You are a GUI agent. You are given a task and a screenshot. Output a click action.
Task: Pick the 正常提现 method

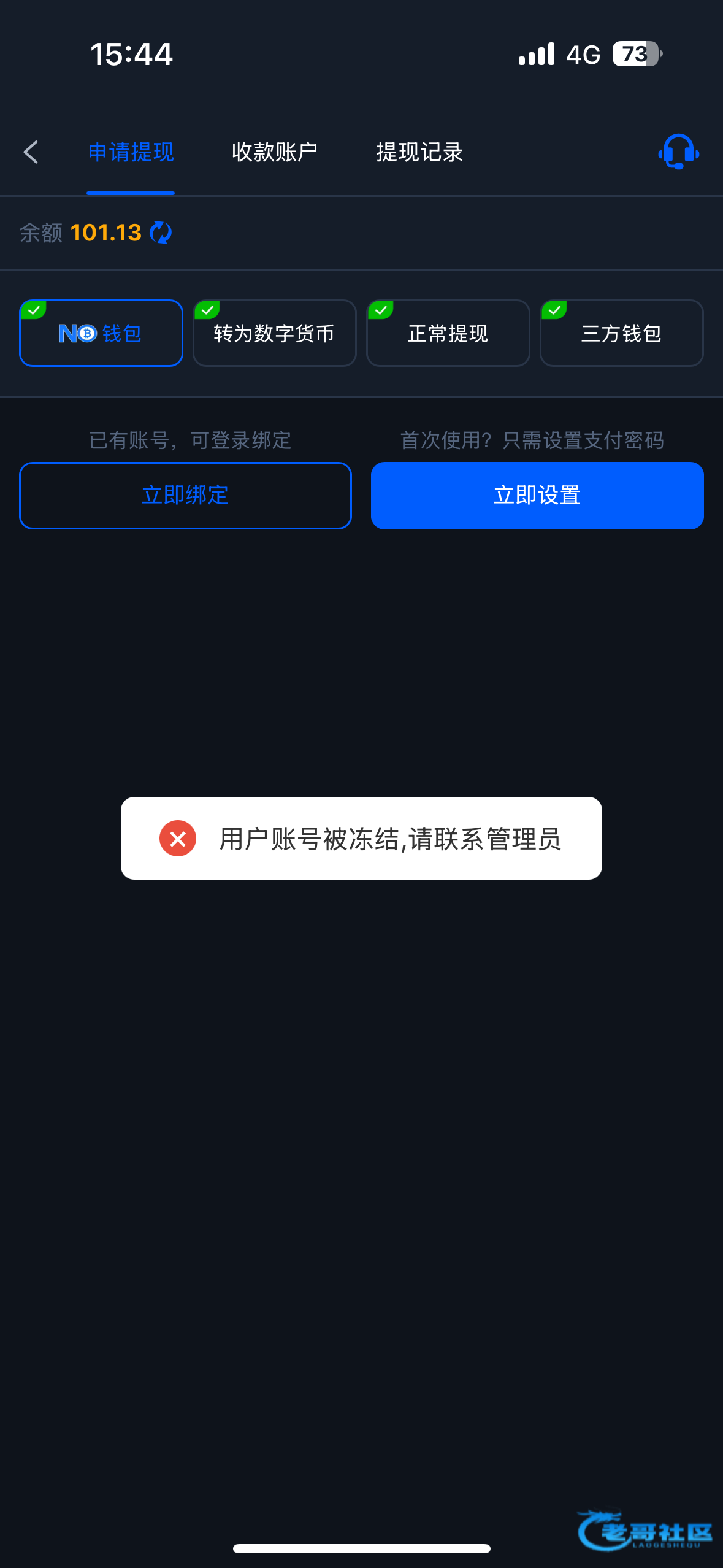click(x=448, y=333)
